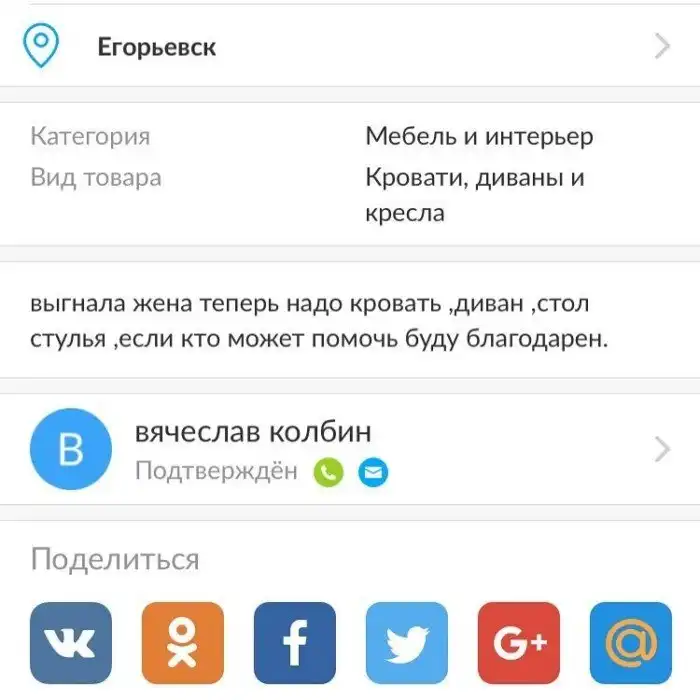Open seller profile вячеслав колбин
700x700 pixels.
click(x=350, y=450)
